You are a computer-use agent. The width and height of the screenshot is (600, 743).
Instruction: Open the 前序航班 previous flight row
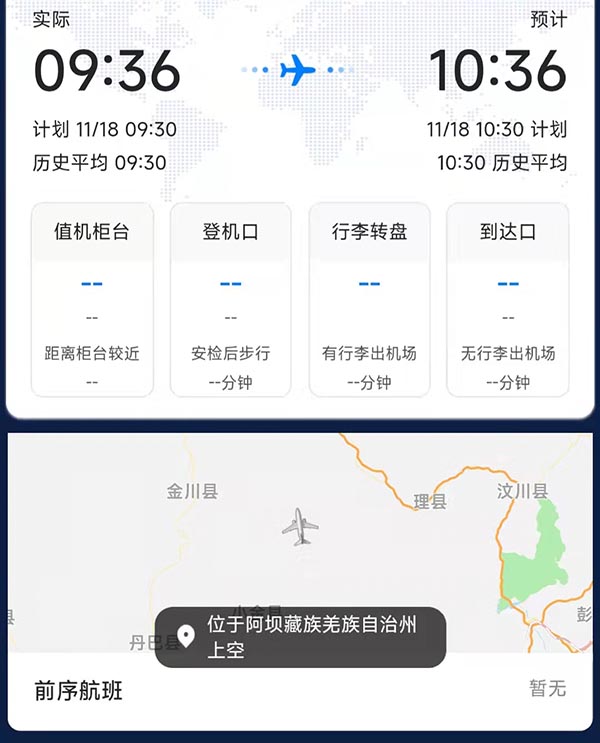point(300,689)
